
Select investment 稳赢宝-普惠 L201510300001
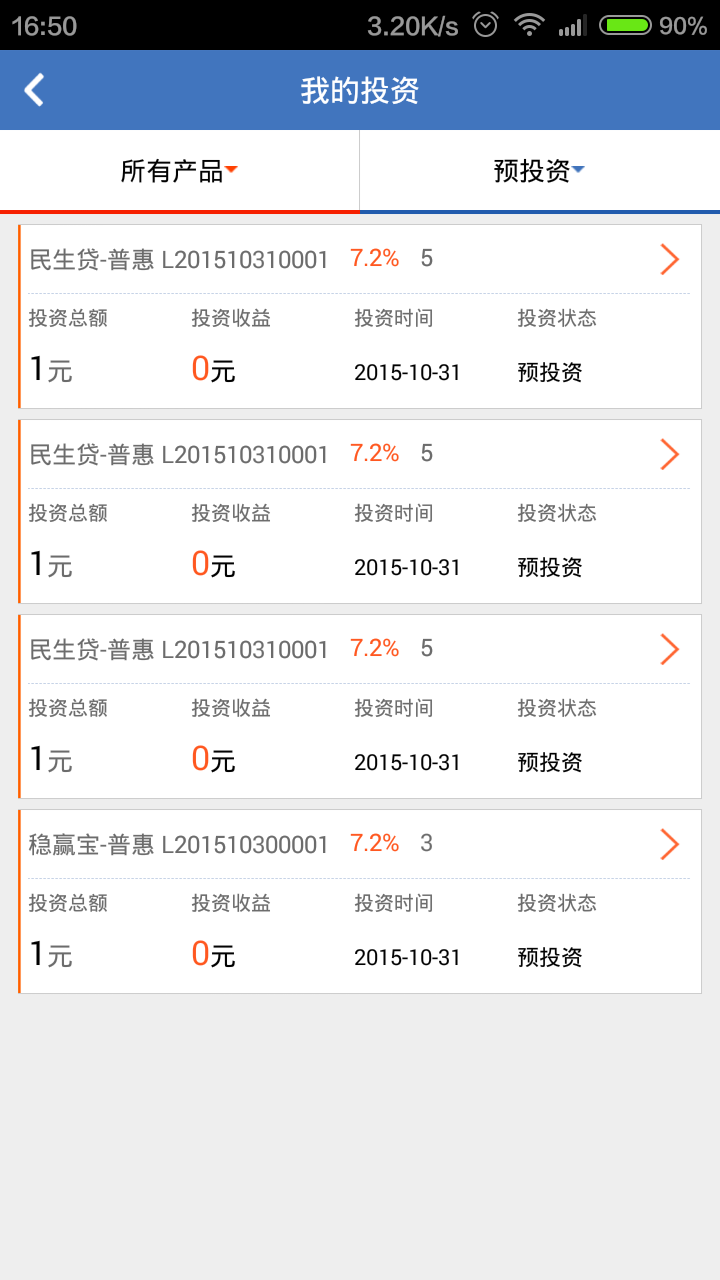(x=177, y=844)
